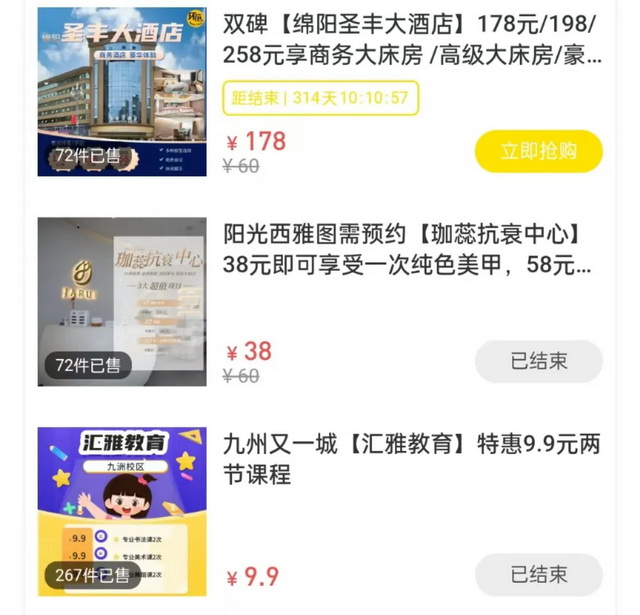
Task: Open the 汇雅教育 course deal image
Action: click(122, 511)
